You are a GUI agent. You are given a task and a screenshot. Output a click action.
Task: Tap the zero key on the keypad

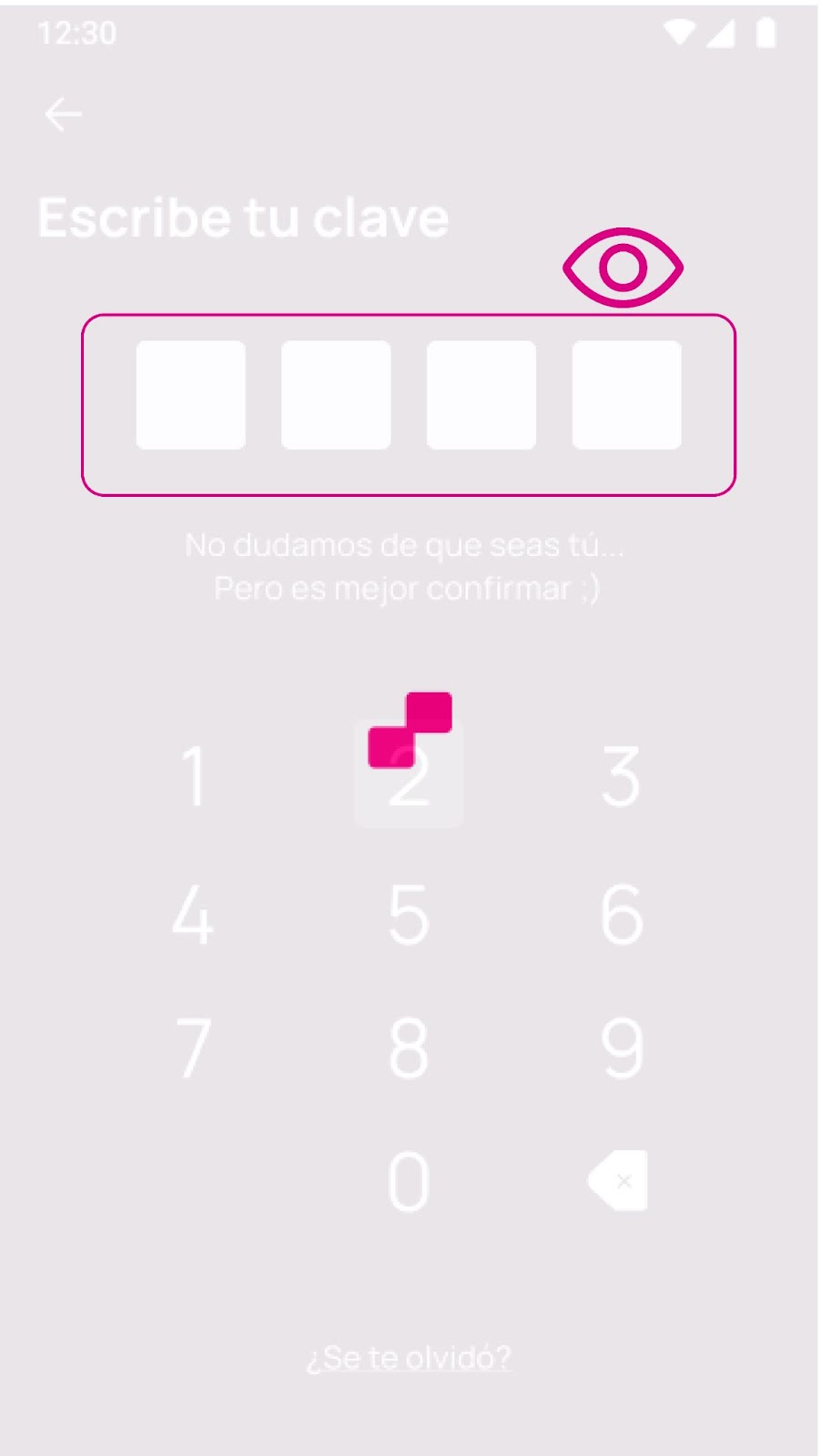point(409,1180)
